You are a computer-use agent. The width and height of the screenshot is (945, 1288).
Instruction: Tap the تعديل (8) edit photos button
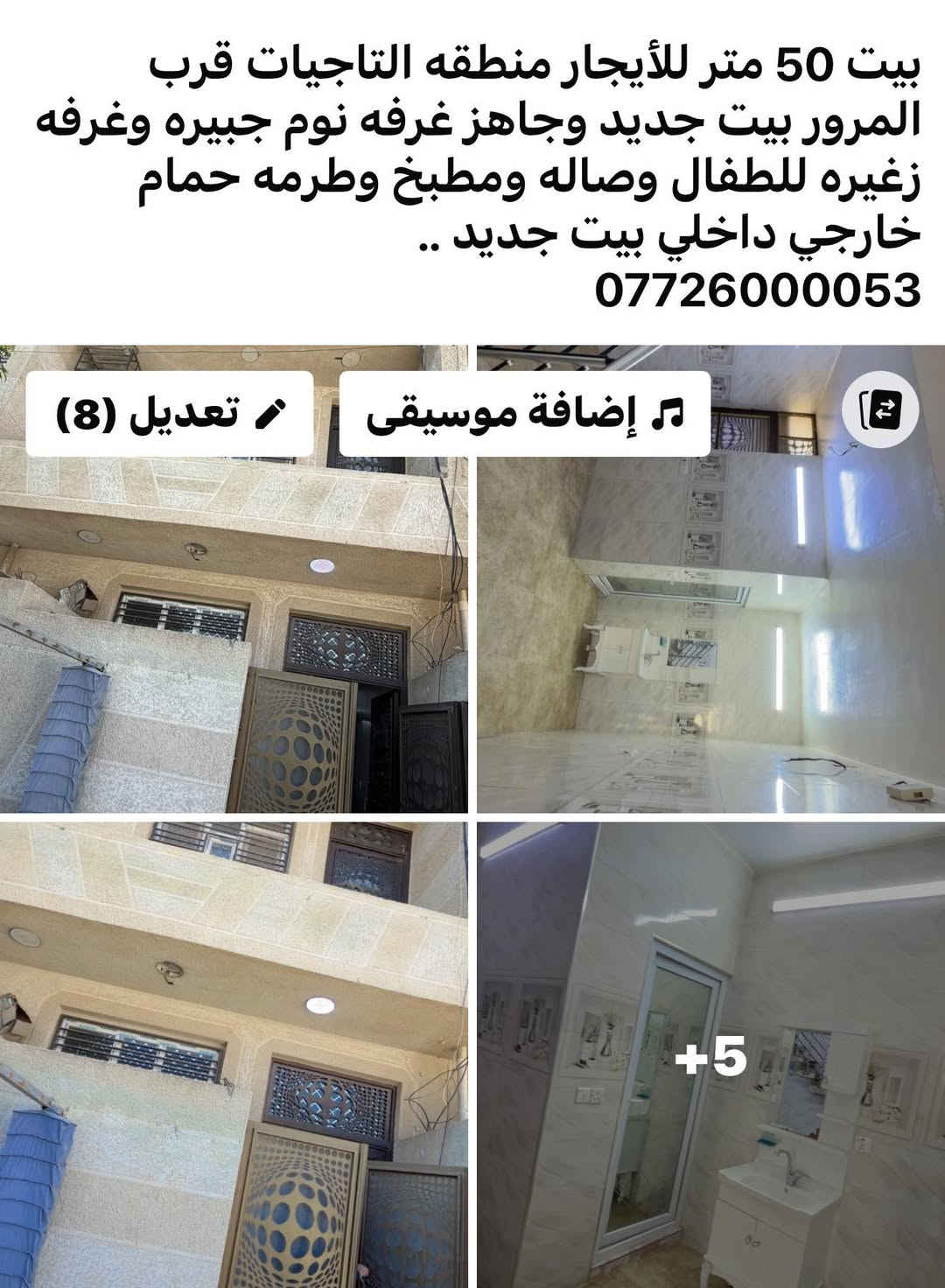click(x=170, y=414)
